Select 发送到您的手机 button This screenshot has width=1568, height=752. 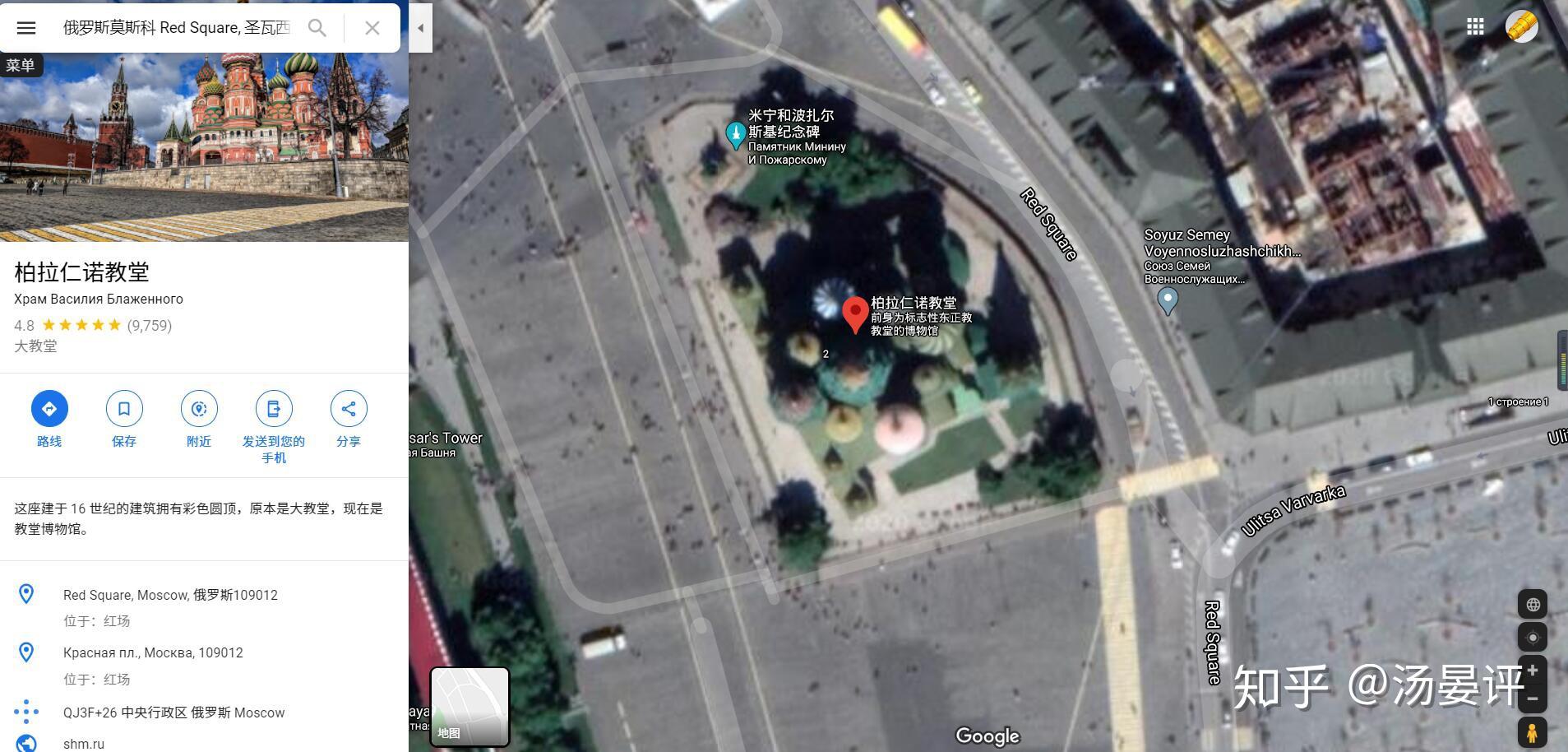tap(274, 409)
